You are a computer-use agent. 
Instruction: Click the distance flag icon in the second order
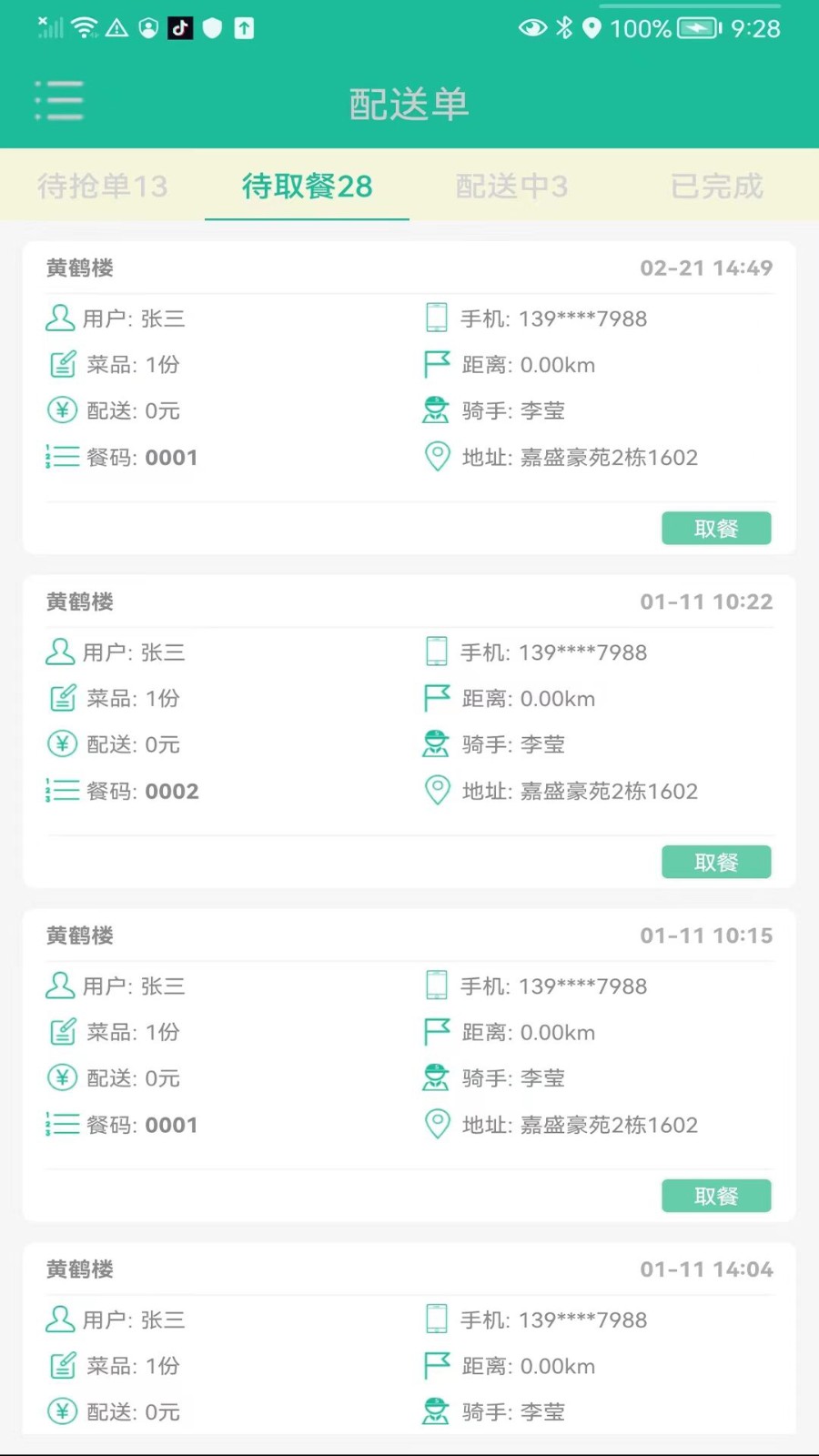click(x=437, y=697)
